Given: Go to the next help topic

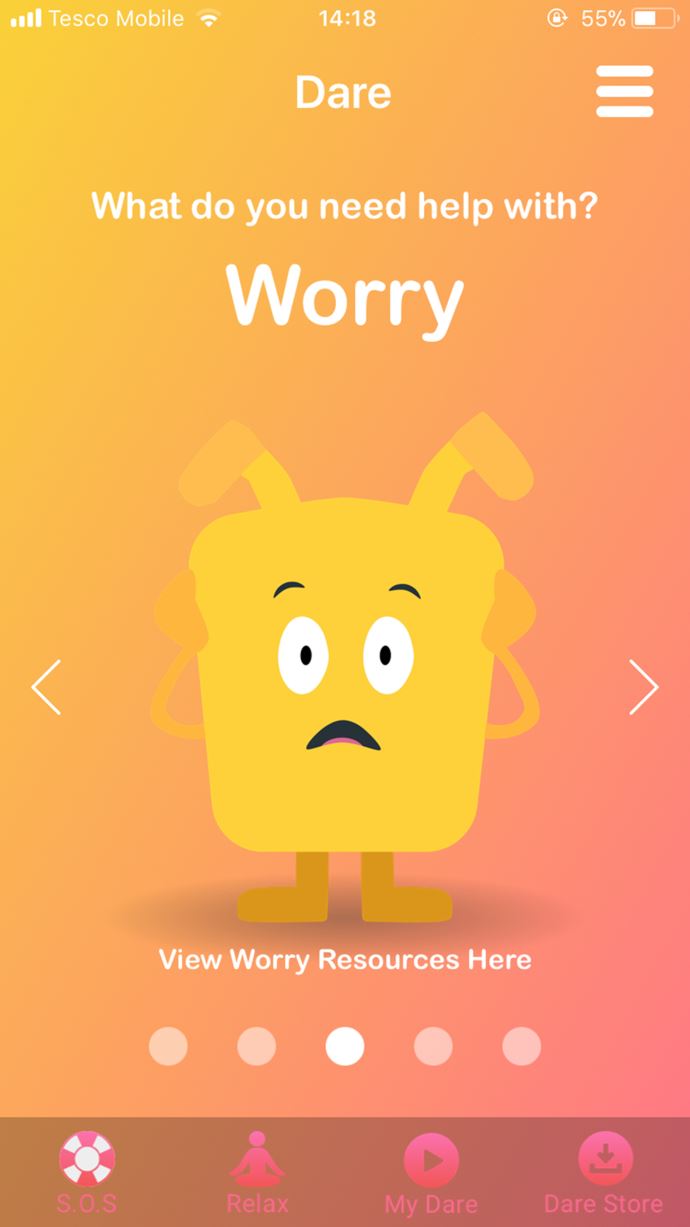Looking at the screenshot, I should point(643,687).
